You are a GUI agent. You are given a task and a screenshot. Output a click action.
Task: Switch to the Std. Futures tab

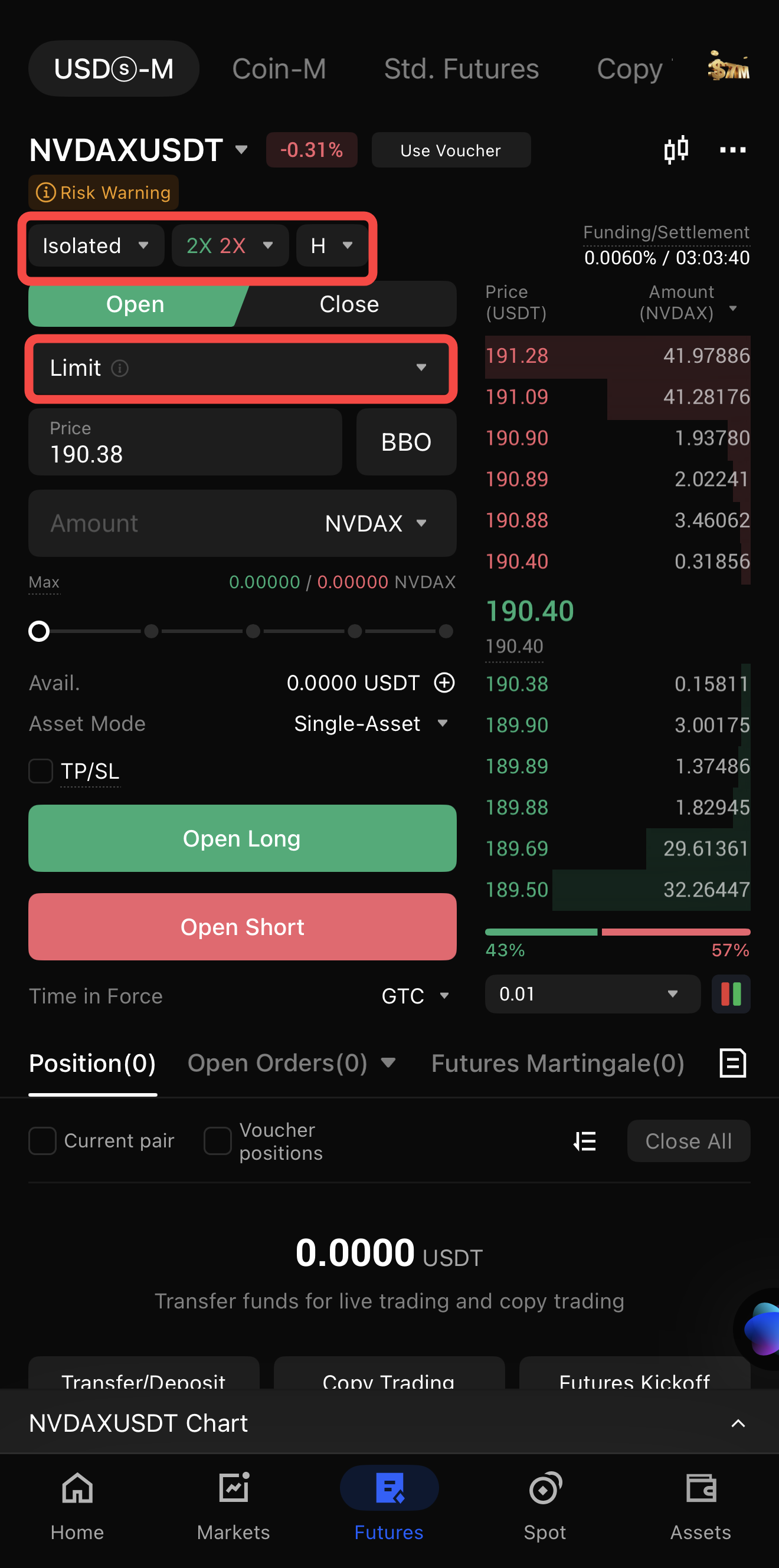coord(461,69)
